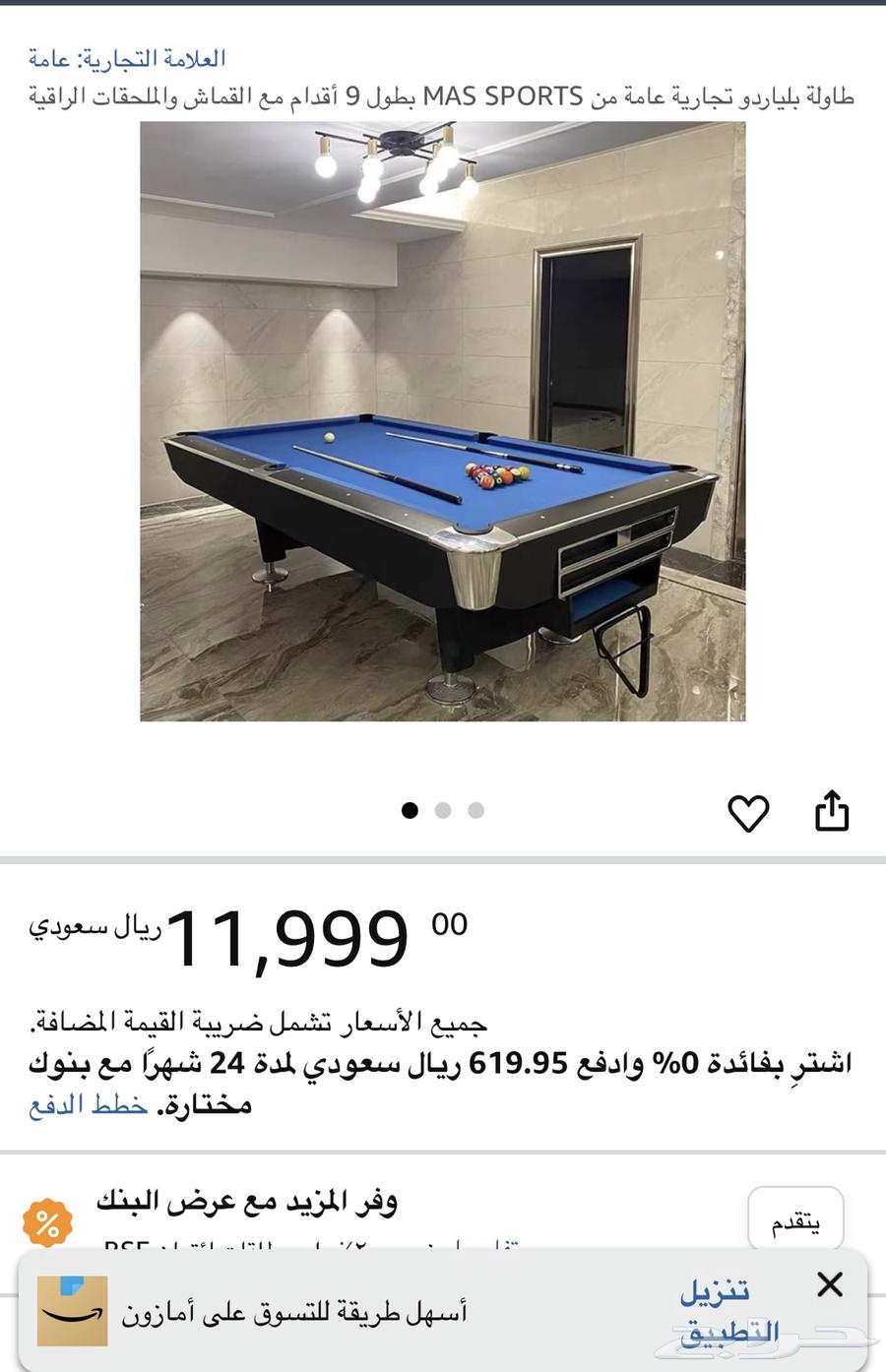
Task: Tap the share icon below the product image
Action: (x=833, y=810)
